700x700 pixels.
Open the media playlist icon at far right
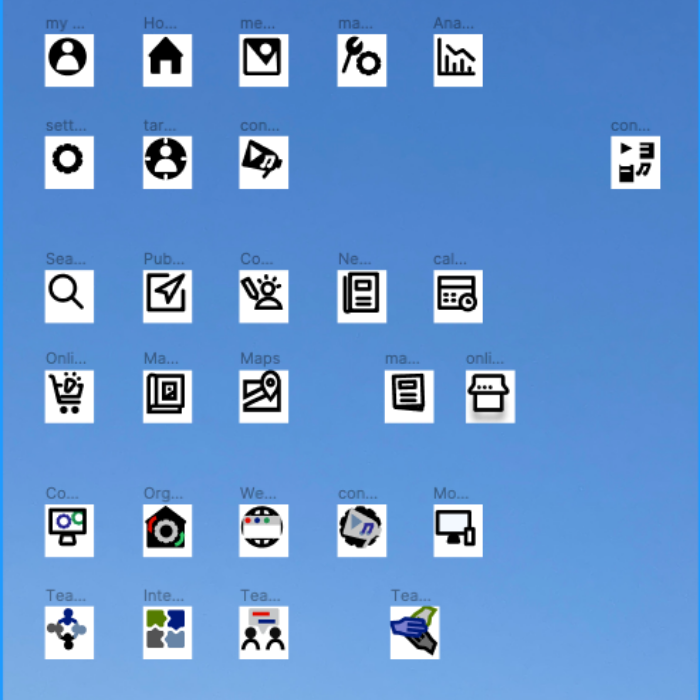(x=635, y=162)
